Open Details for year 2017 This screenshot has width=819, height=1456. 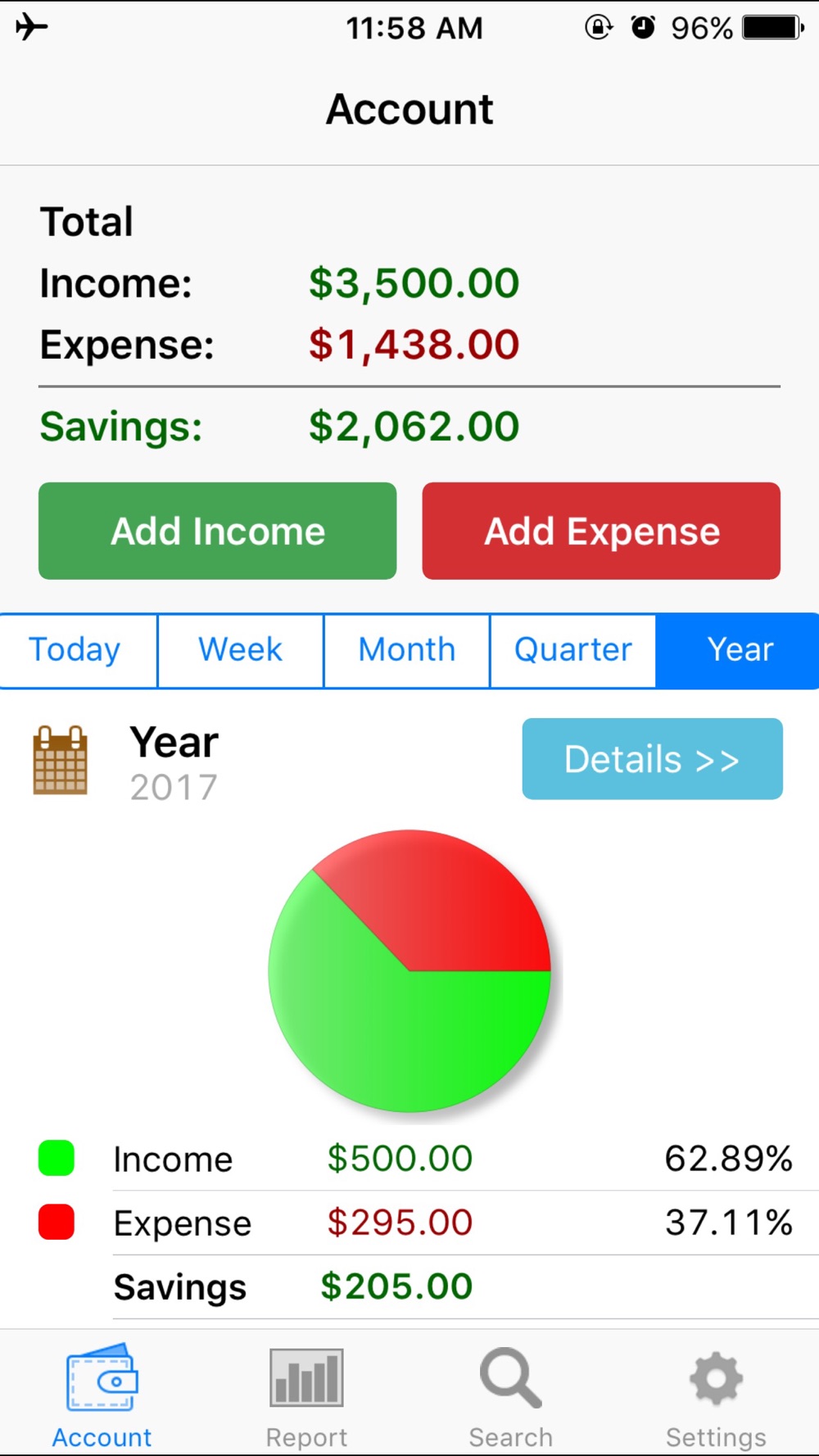coord(653,759)
